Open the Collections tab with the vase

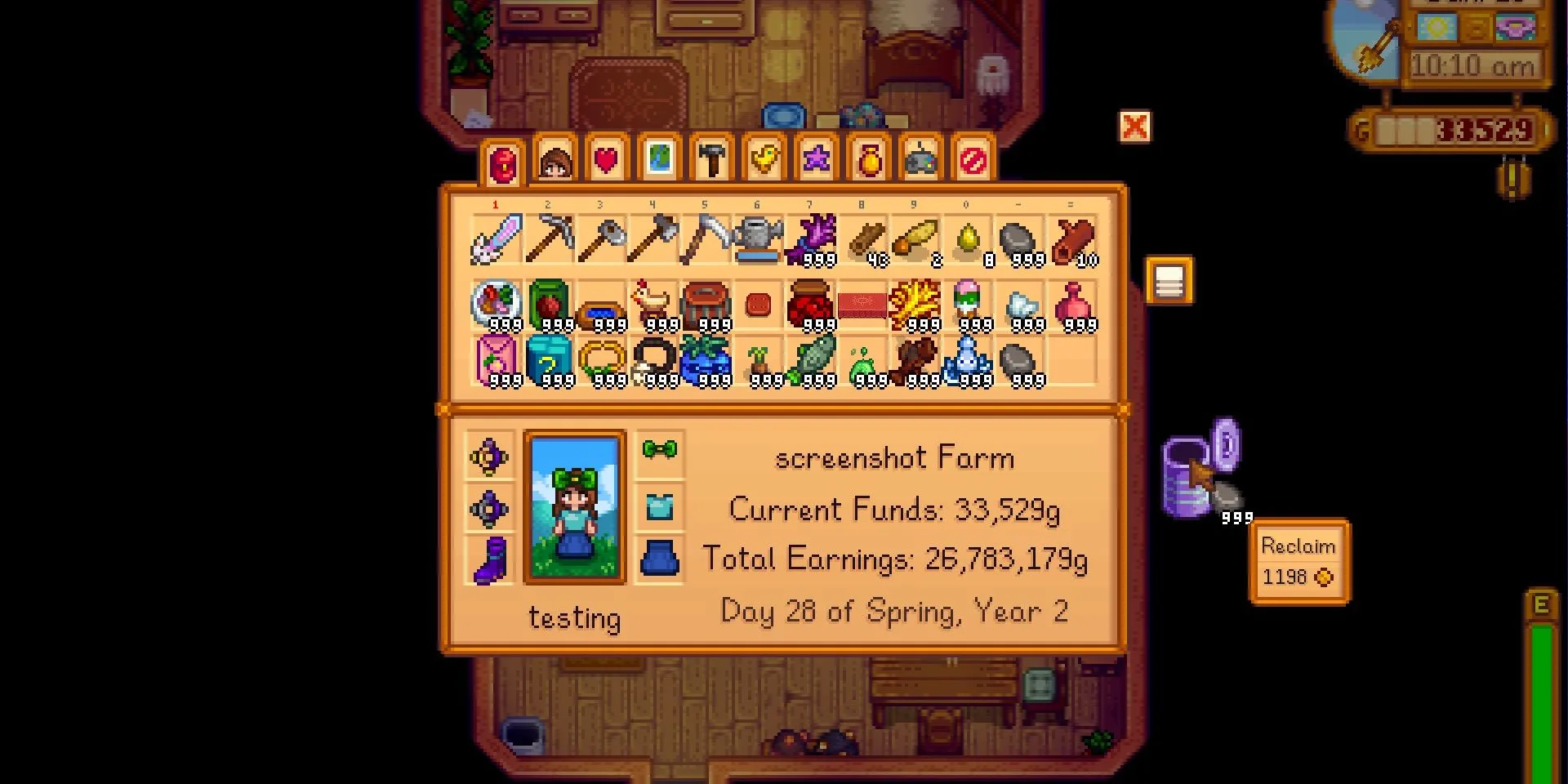(870, 160)
